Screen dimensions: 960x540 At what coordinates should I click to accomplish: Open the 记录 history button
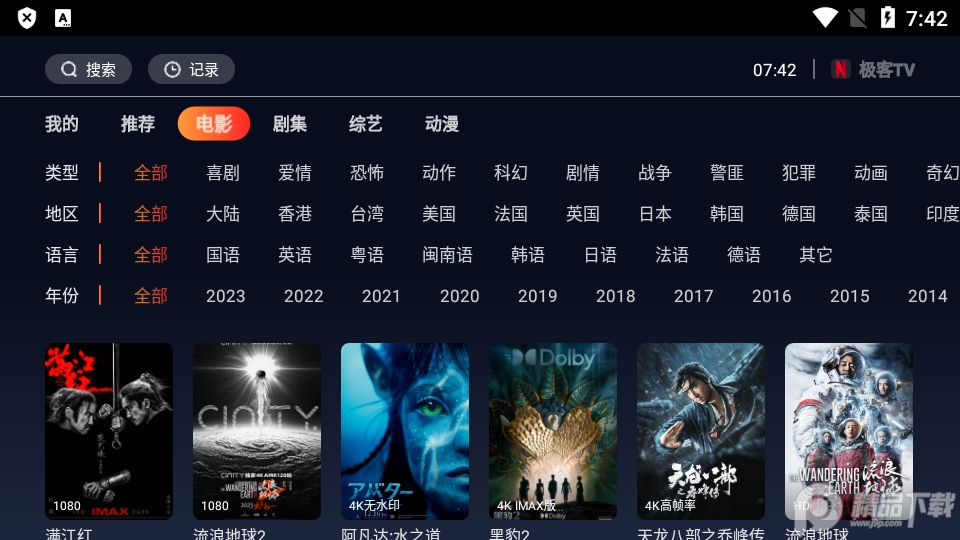[191, 69]
